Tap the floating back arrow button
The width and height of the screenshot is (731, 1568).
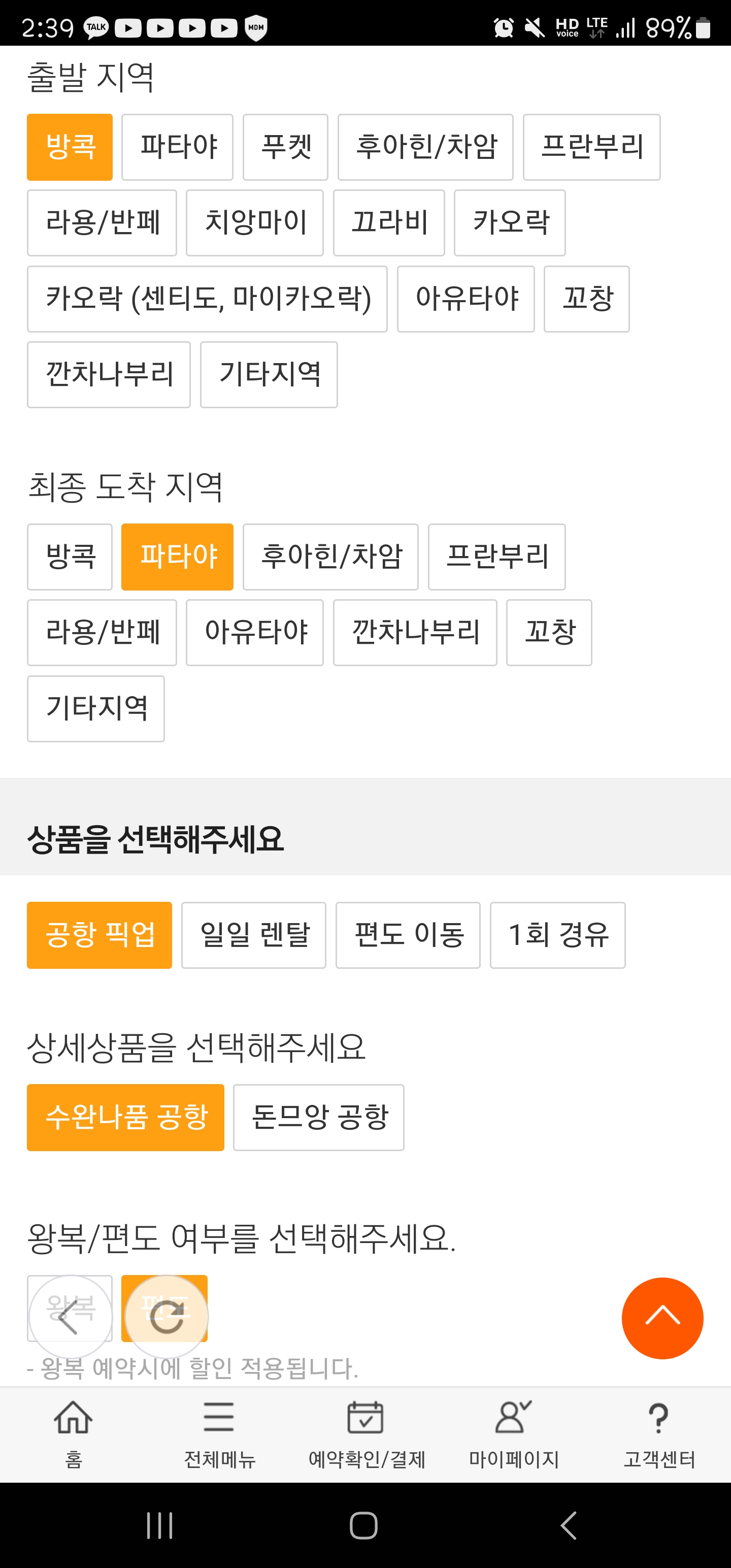70,1317
